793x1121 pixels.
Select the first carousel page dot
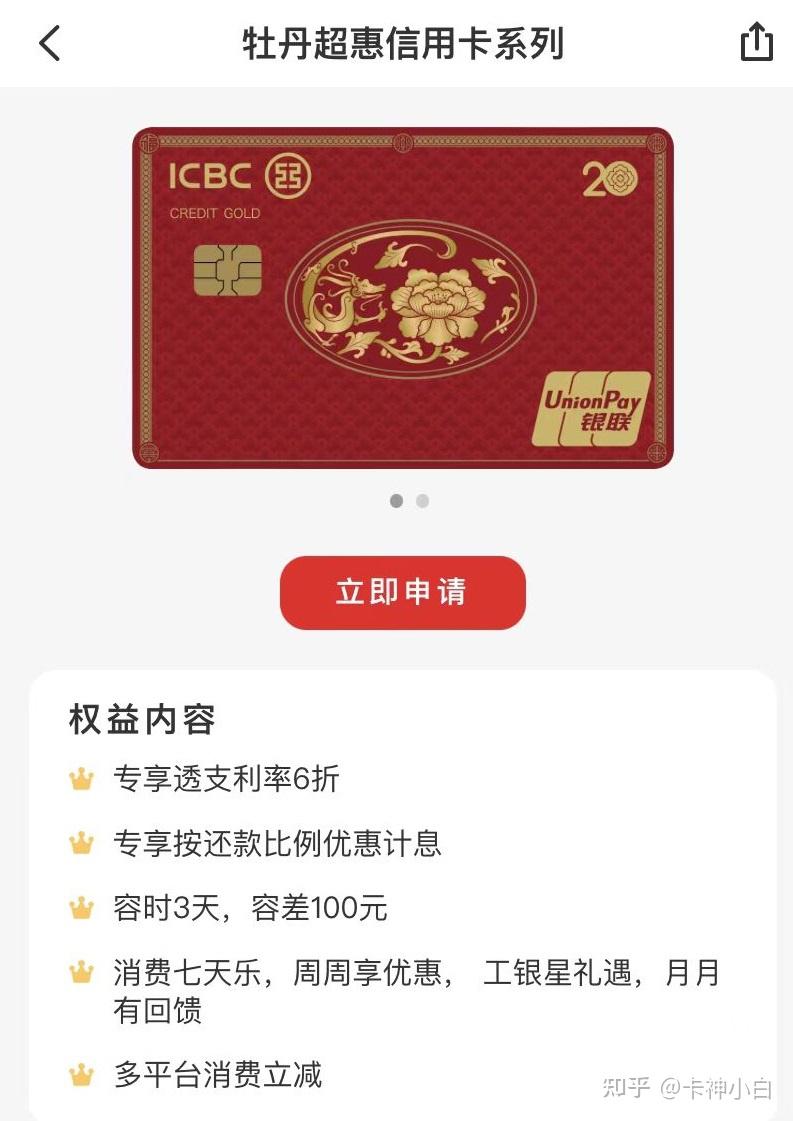pyautogui.click(x=396, y=500)
